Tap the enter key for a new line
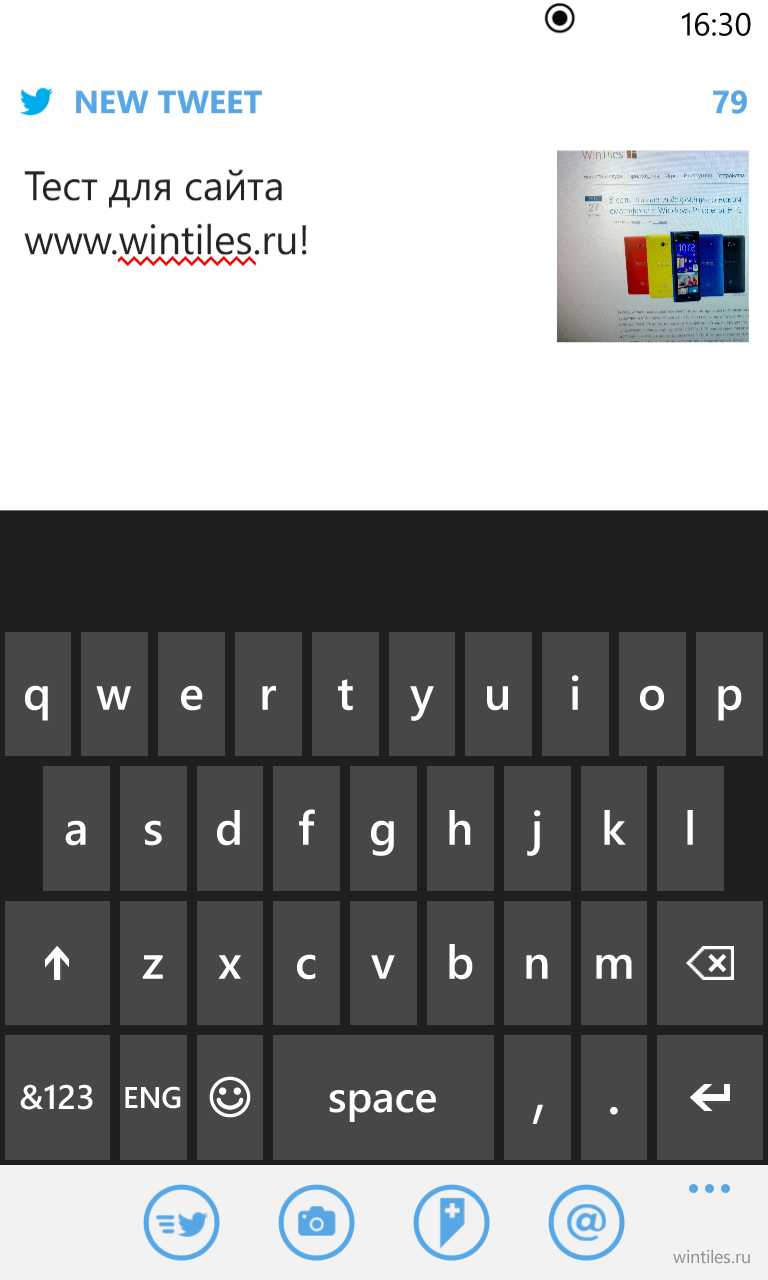 [710, 1097]
